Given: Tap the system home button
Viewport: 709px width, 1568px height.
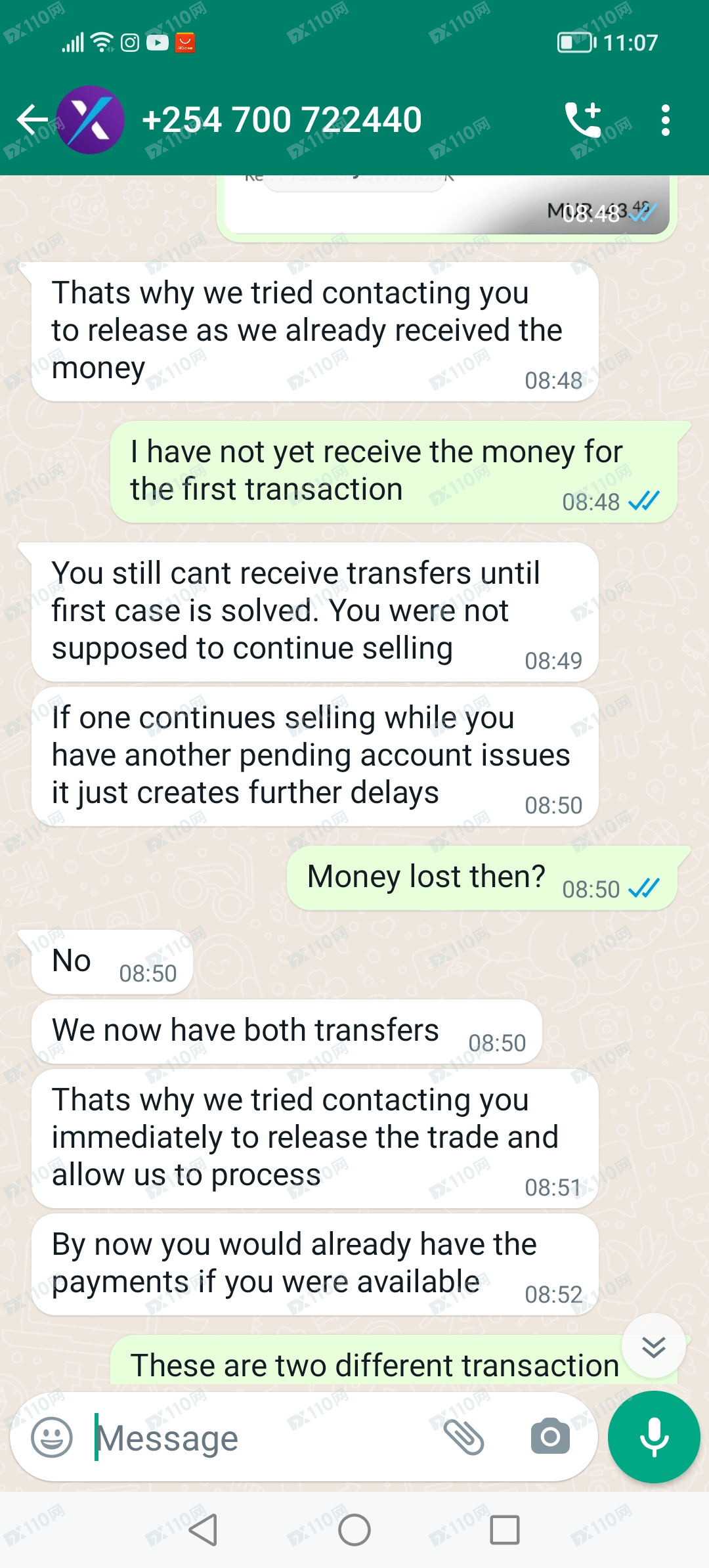Looking at the screenshot, I should coord(354,1530).
